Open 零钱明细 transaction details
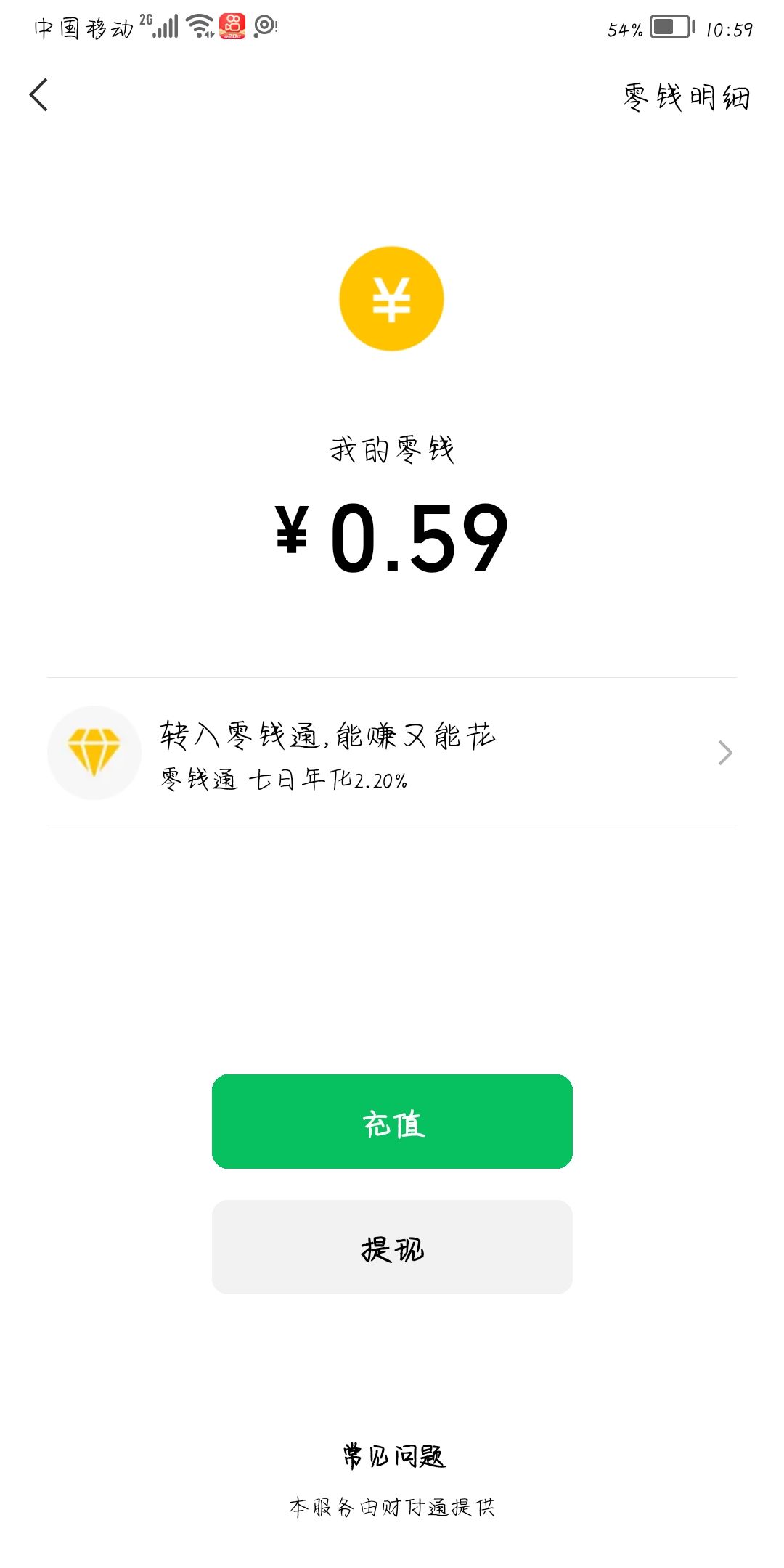The width and height of the screenshot is (784, 1568). coord(686,97)
